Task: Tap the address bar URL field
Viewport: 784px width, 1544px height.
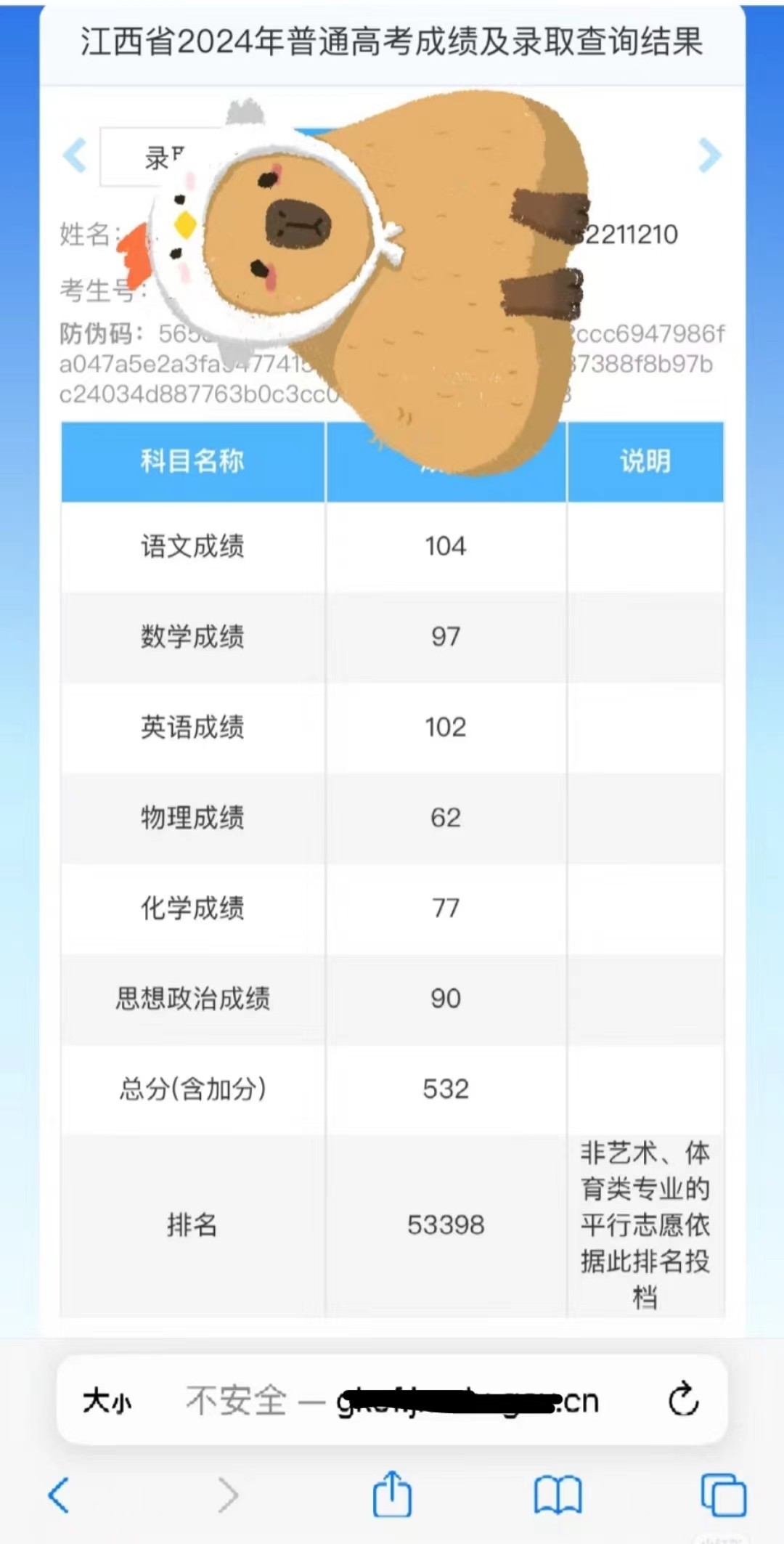Action: point(392,1400)
